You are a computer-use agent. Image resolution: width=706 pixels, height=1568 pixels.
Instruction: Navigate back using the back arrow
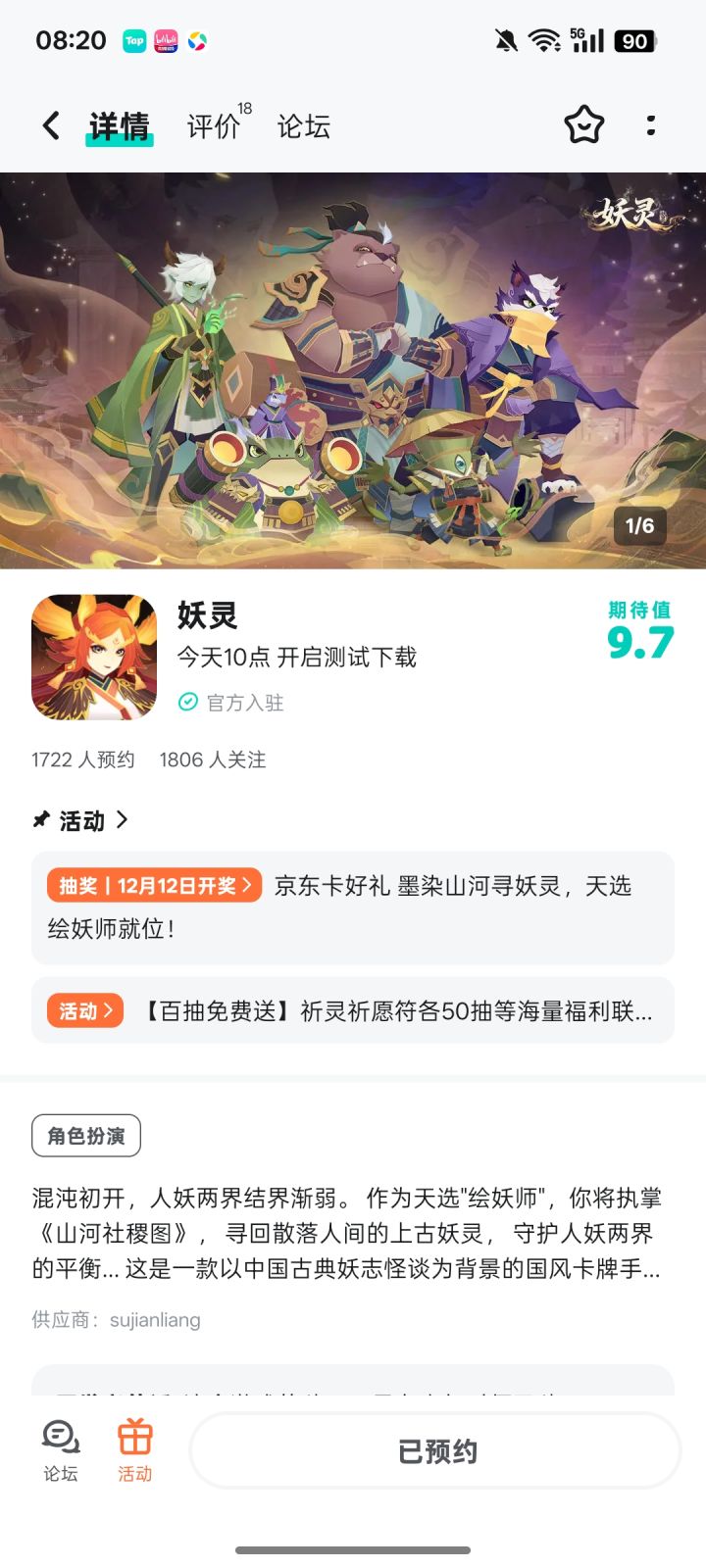pyautogui.click(x=49, y=125)
